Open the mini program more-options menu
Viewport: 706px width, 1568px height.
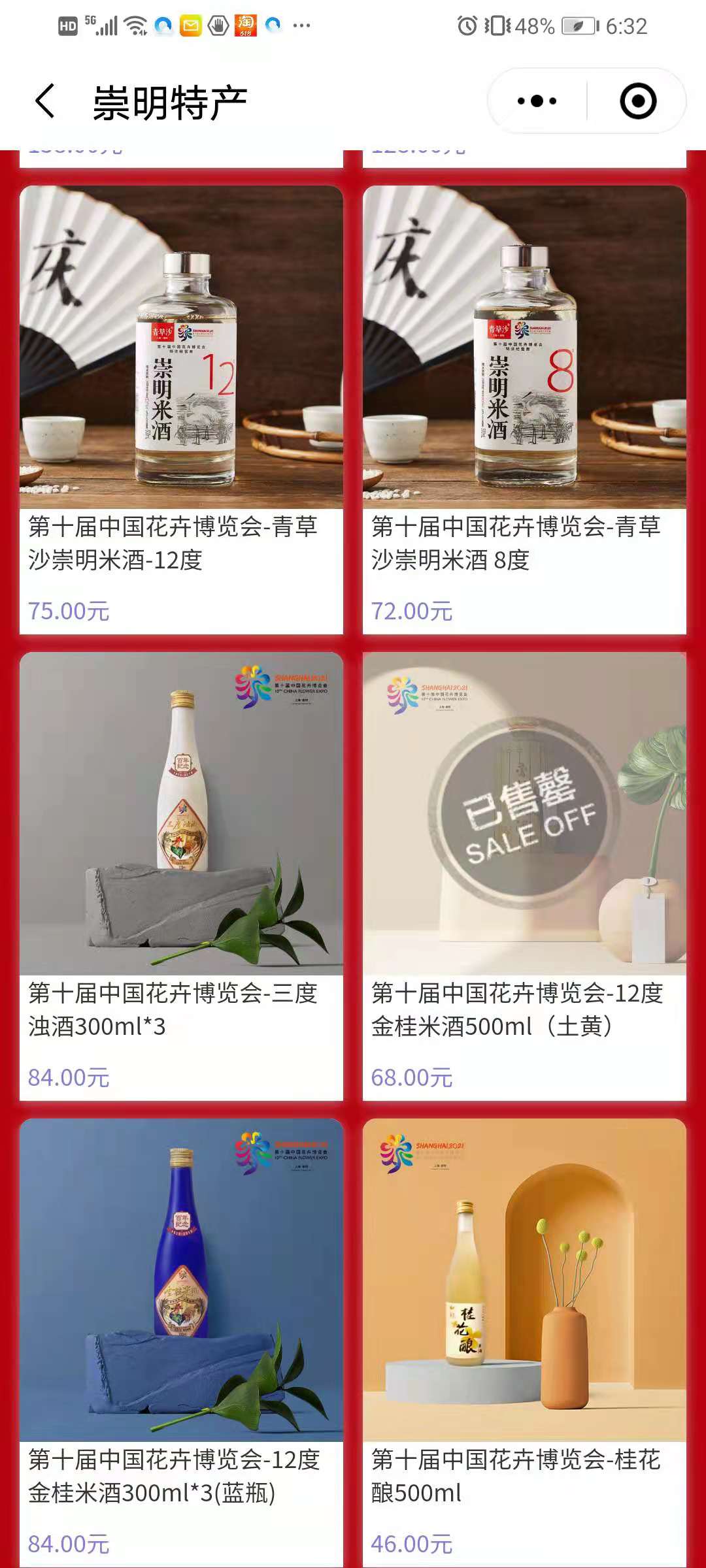click(x=537, y=101)
